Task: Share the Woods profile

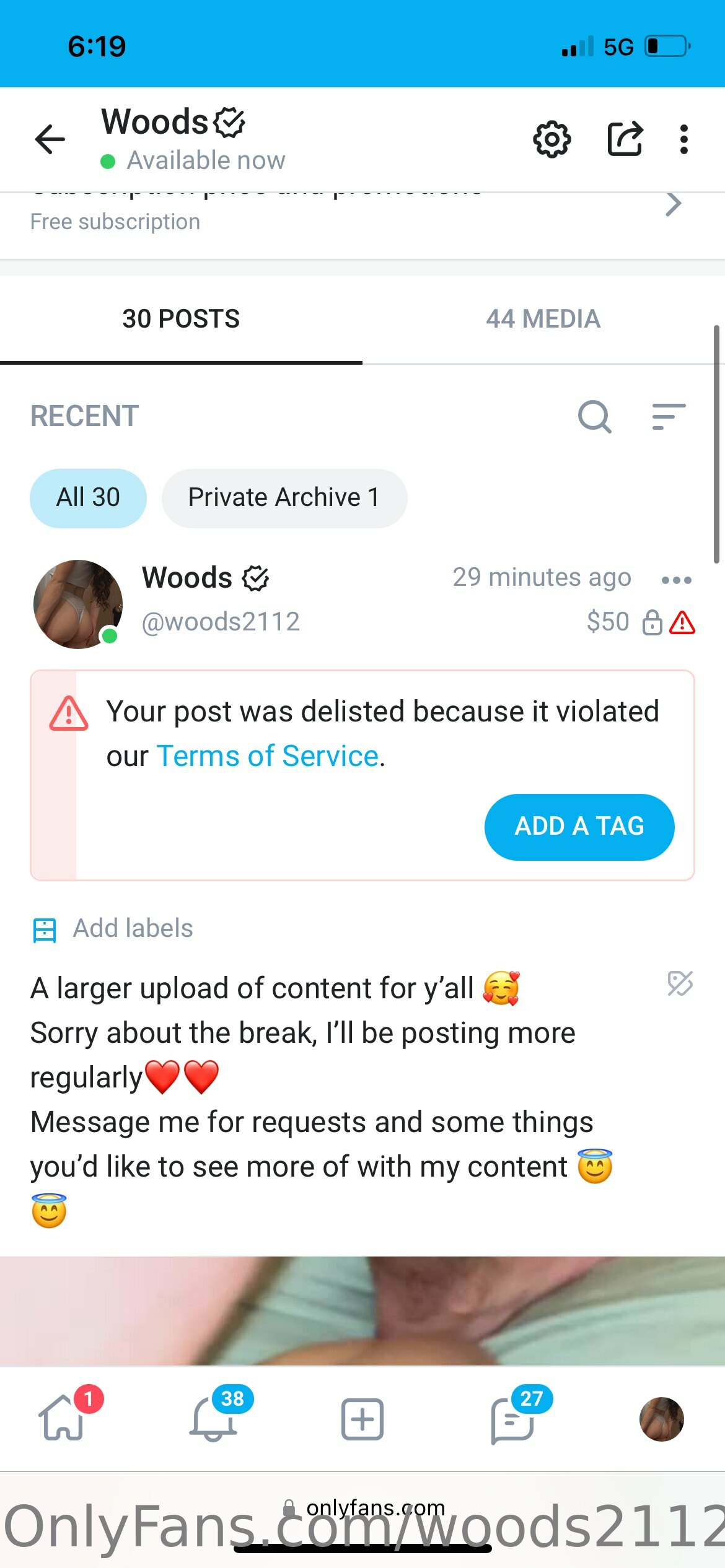Action: pos(625,139)
